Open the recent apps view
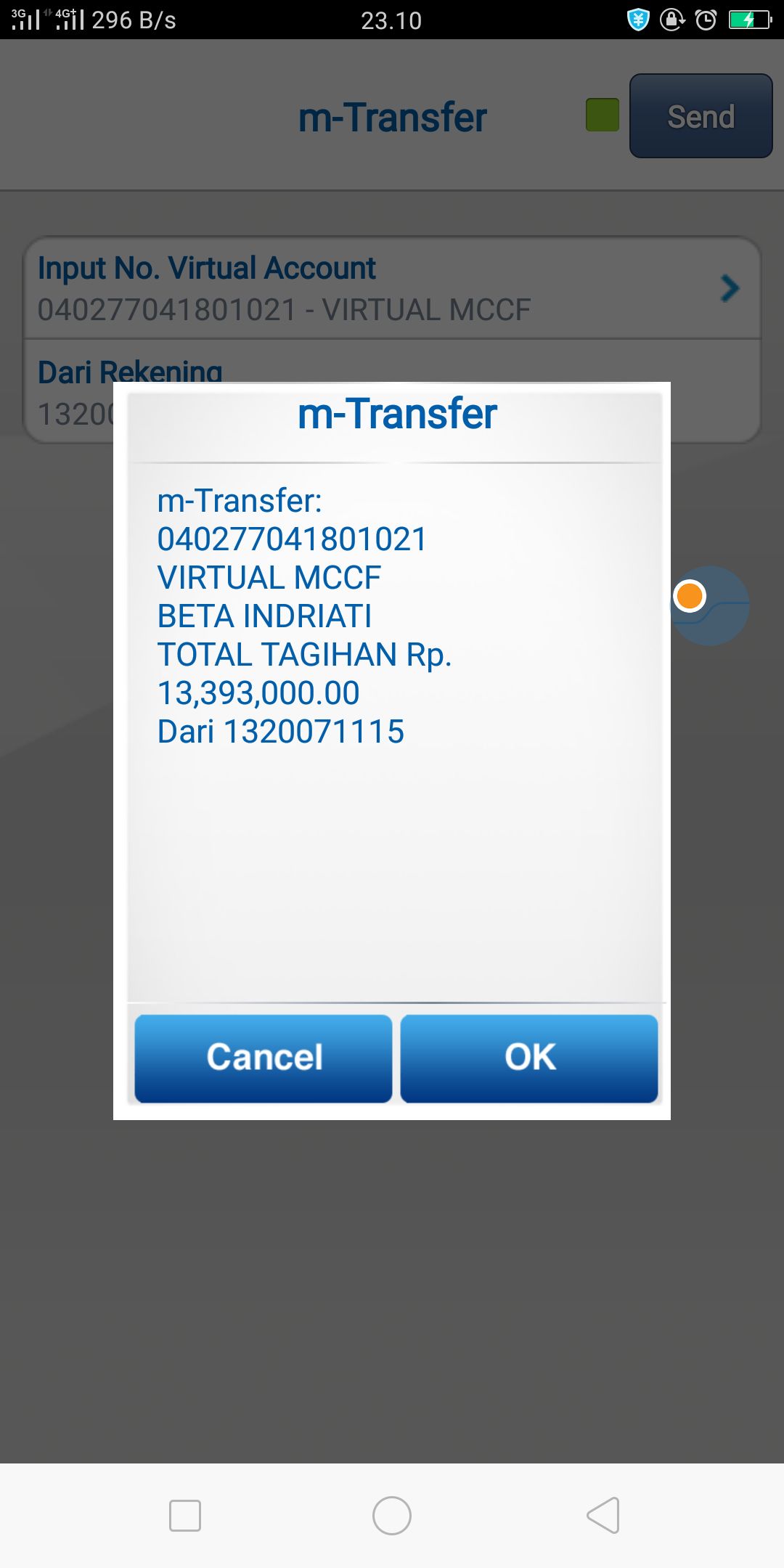Screen dimensions: 784x1568 (185, 1516)
